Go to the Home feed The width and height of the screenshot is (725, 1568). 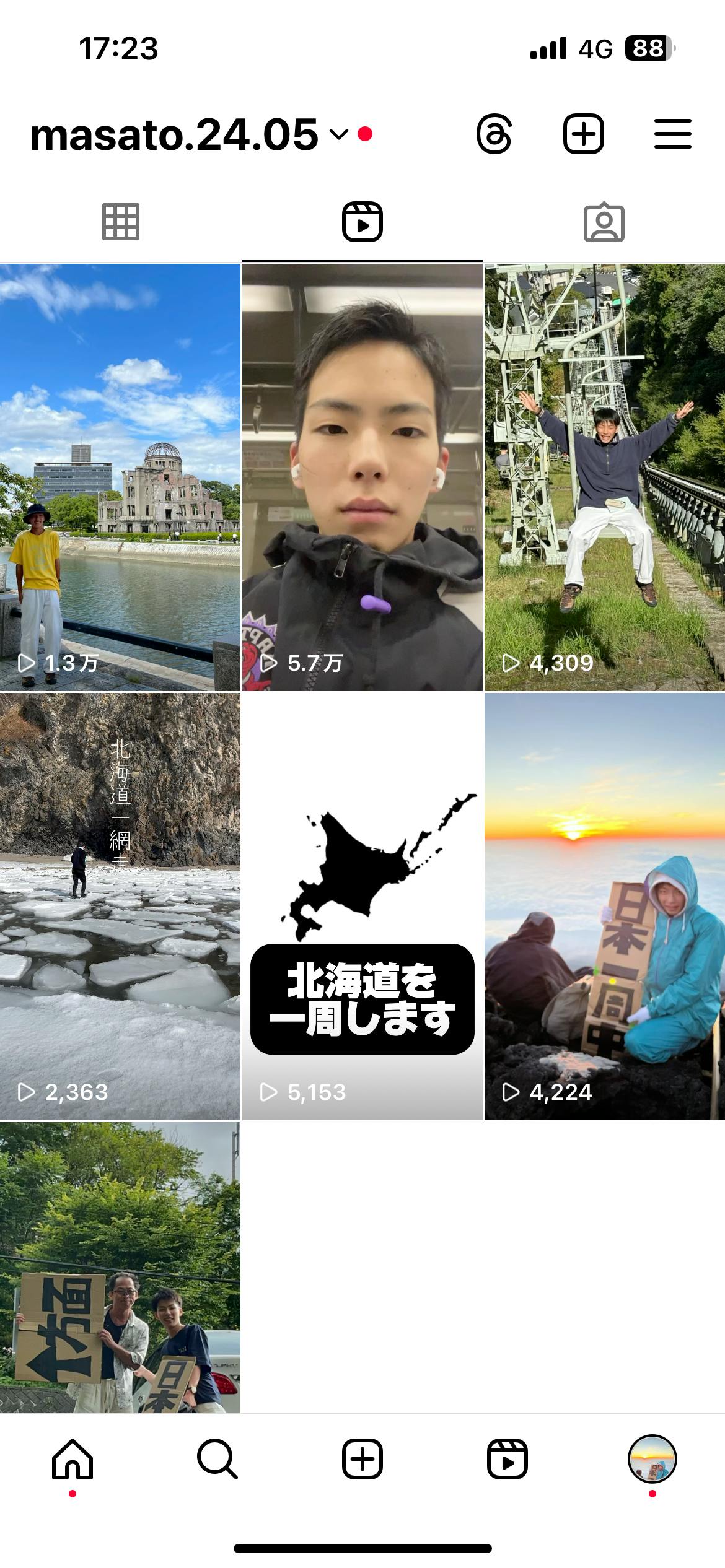tap(72, 1459)
